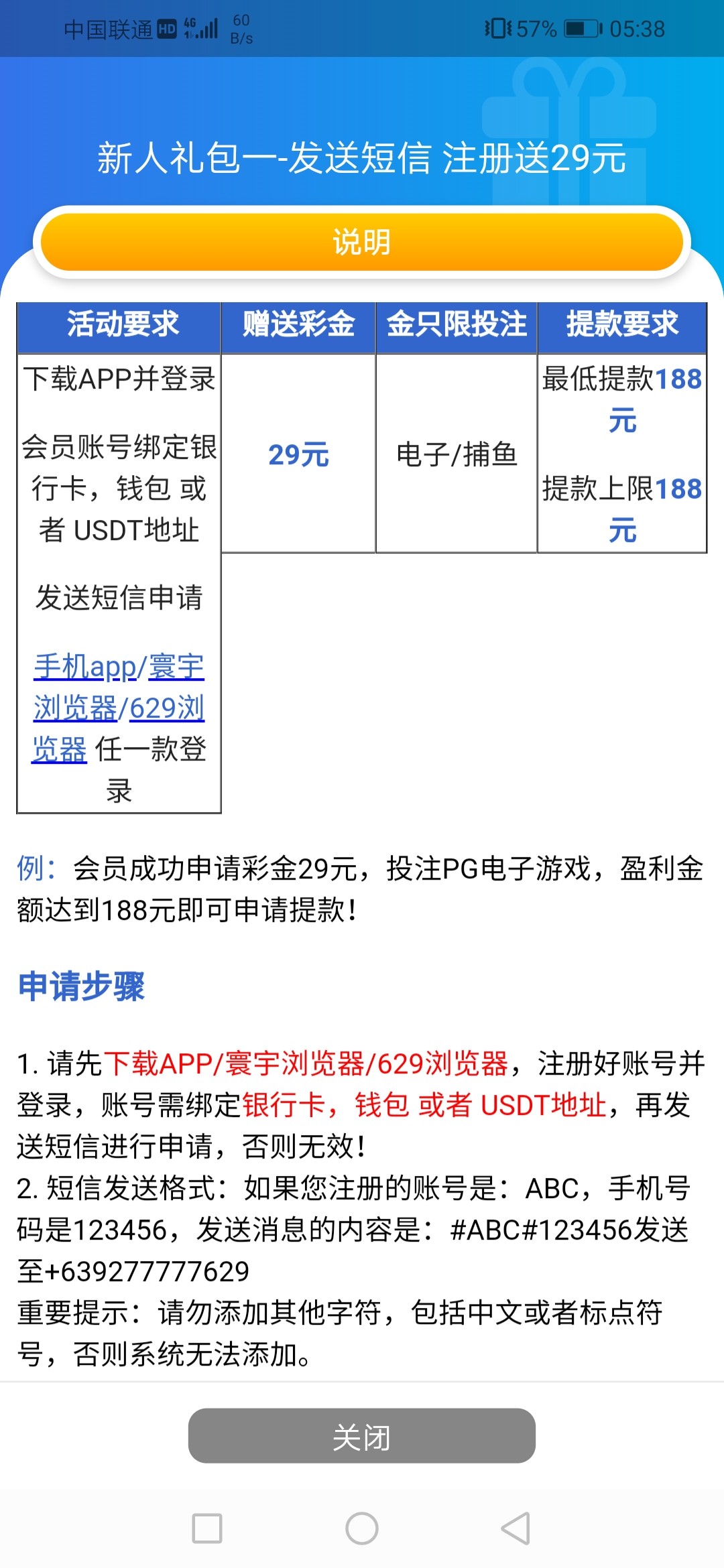
Task: Go back using the system back button
Action: [x=516, y=1528]
